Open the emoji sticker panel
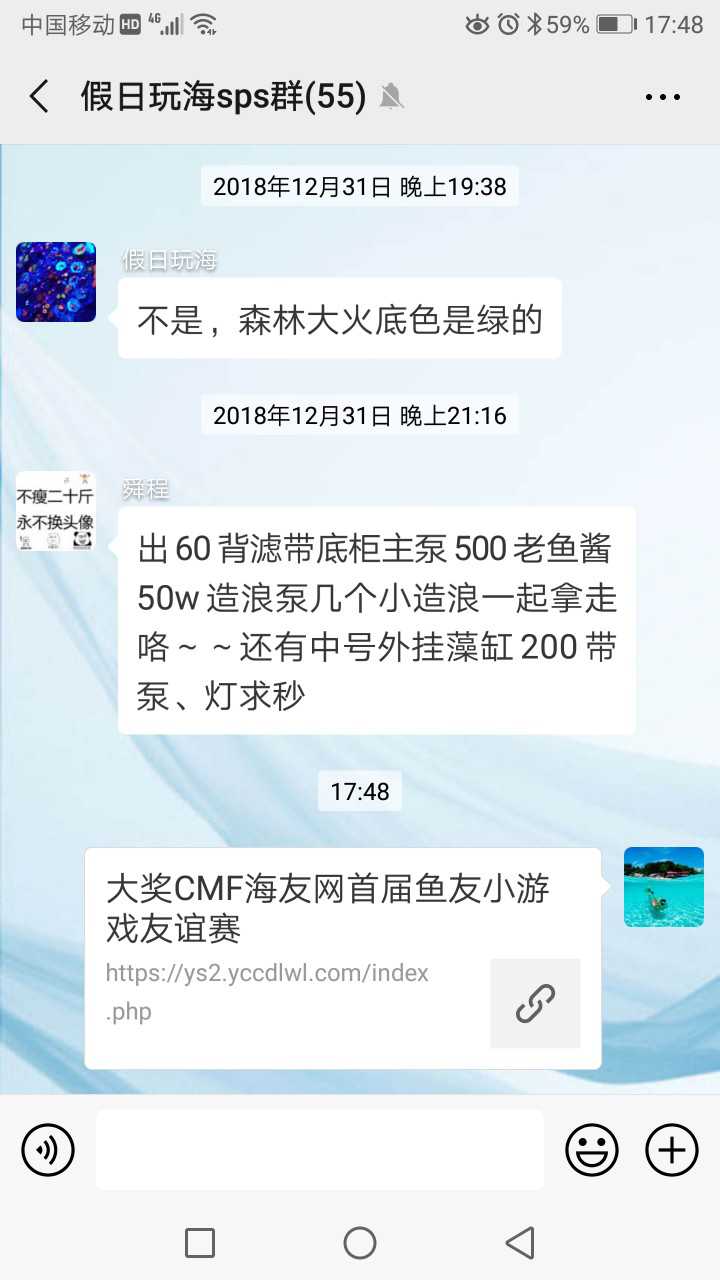This screenshot has width=720, height=1280. pos(592,1149)
